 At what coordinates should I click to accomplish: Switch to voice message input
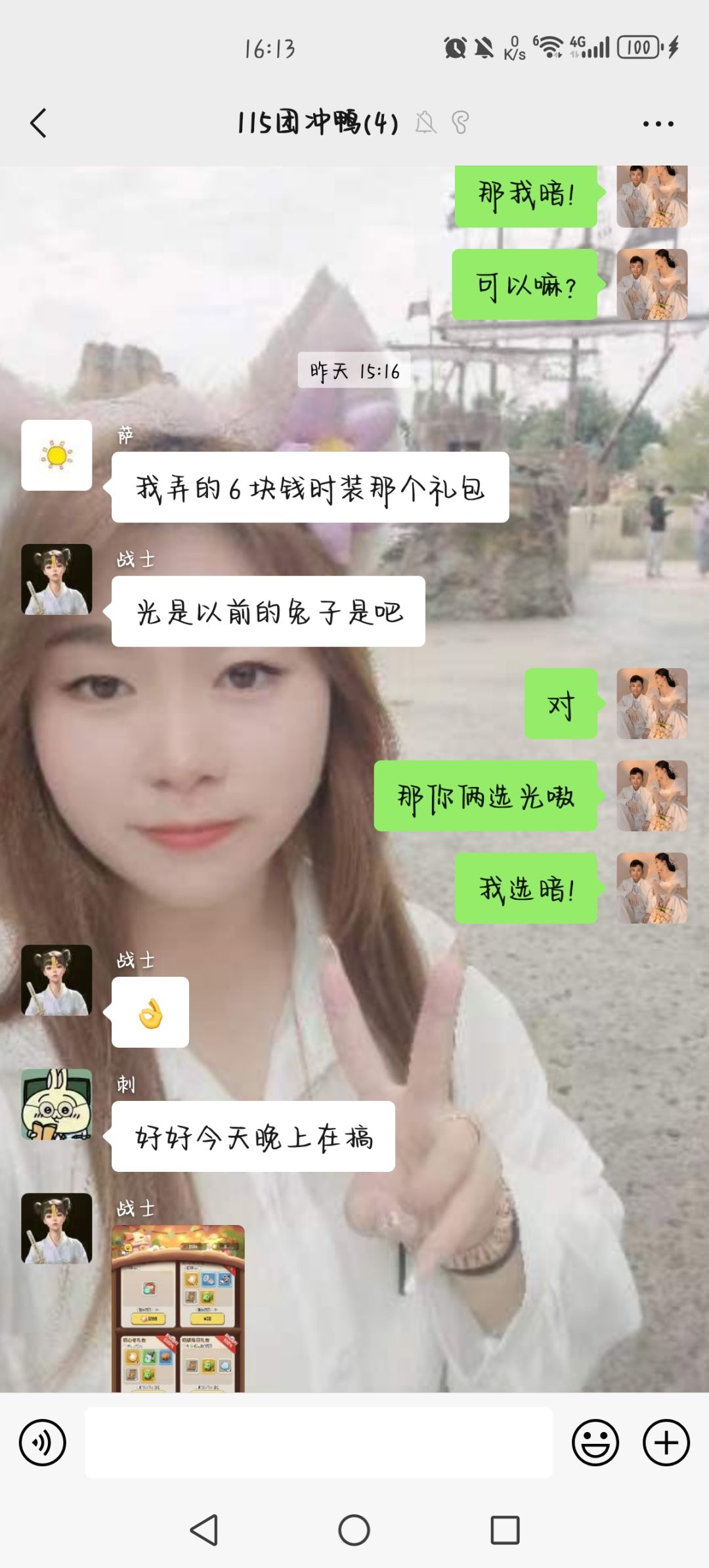[43, 1443]
